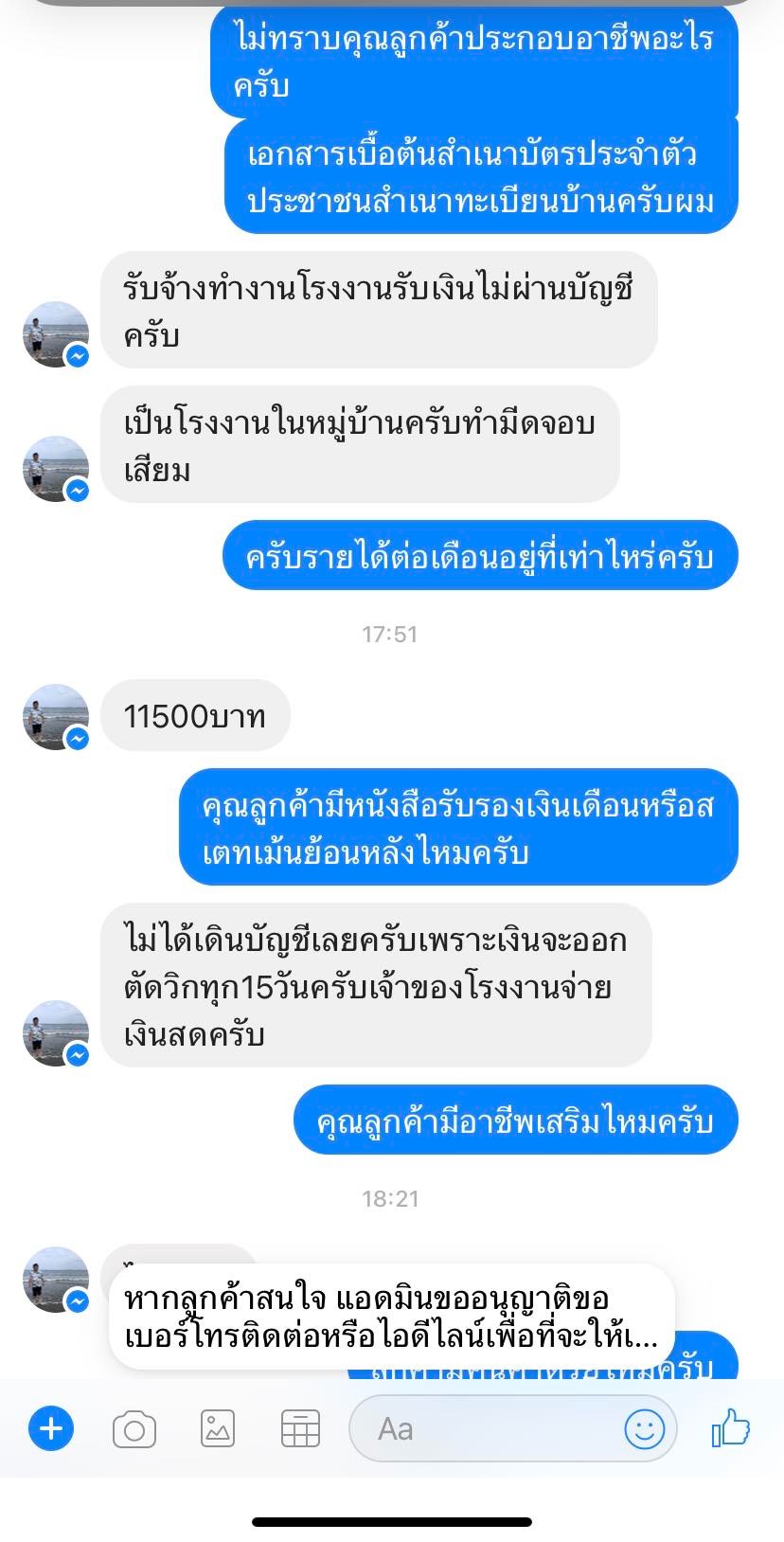Open the plus attachments menu
This screenshot has width=784, height=1542.
click(x=51, y=1428)
